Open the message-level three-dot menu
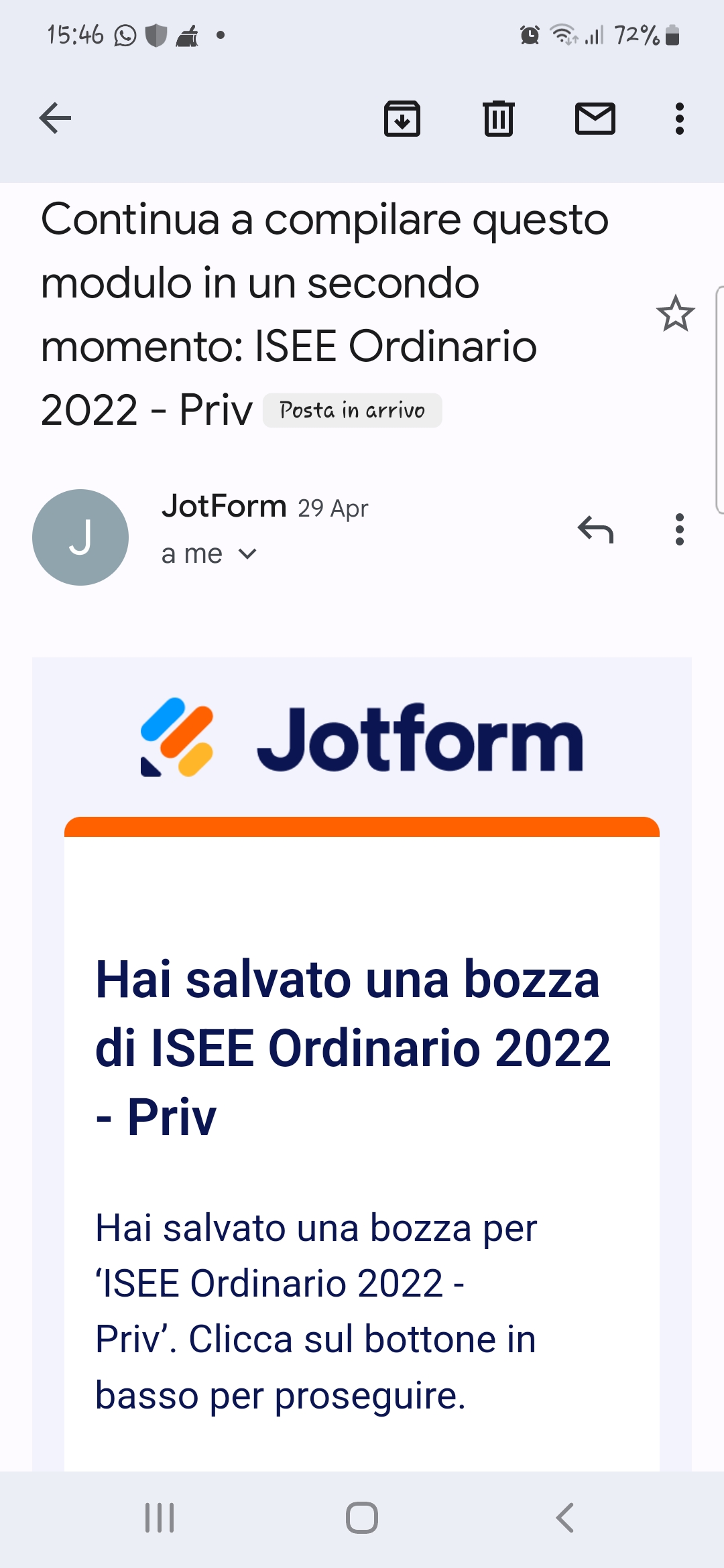 679,530
